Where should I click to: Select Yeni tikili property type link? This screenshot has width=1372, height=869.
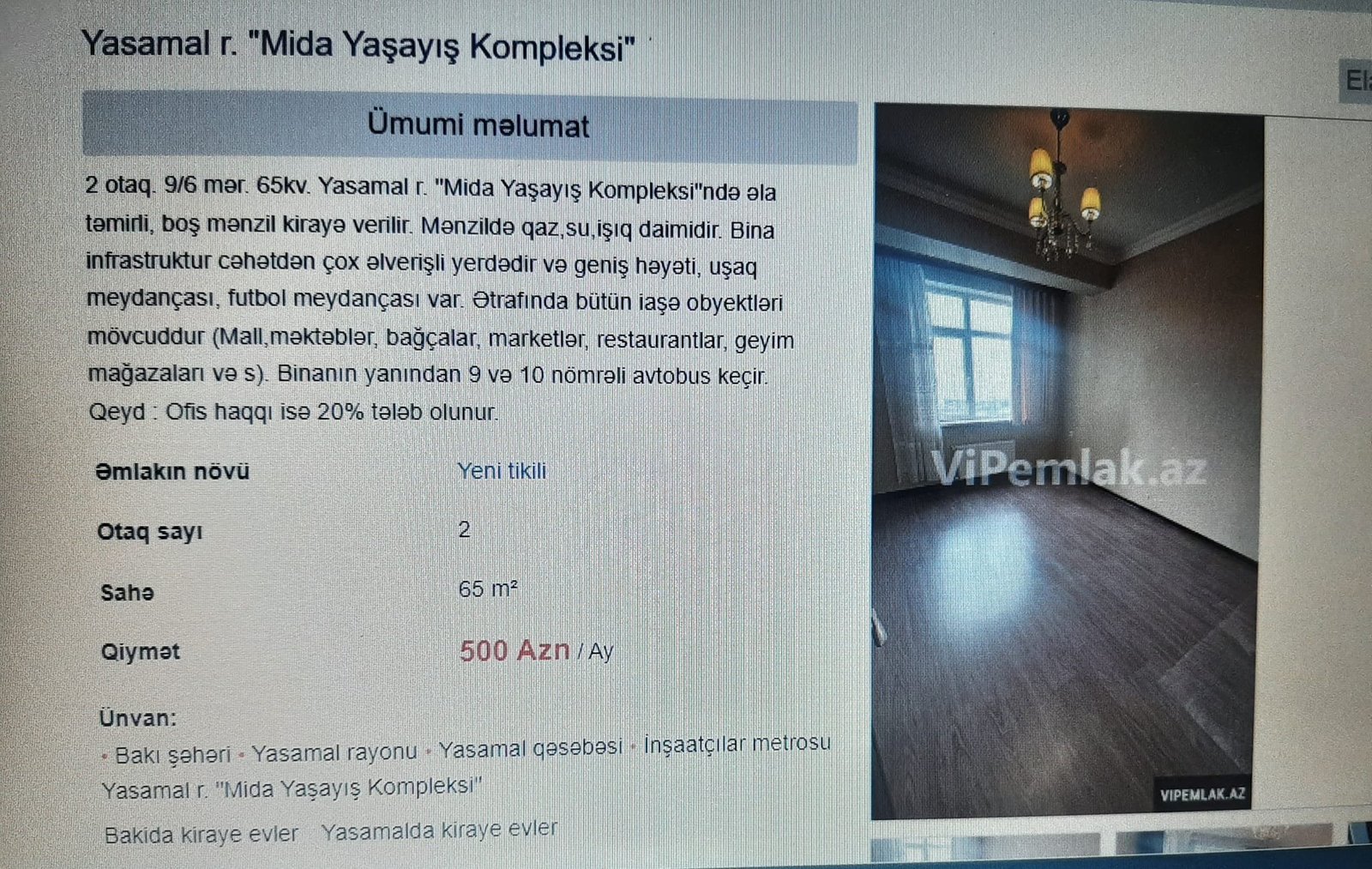502,471
